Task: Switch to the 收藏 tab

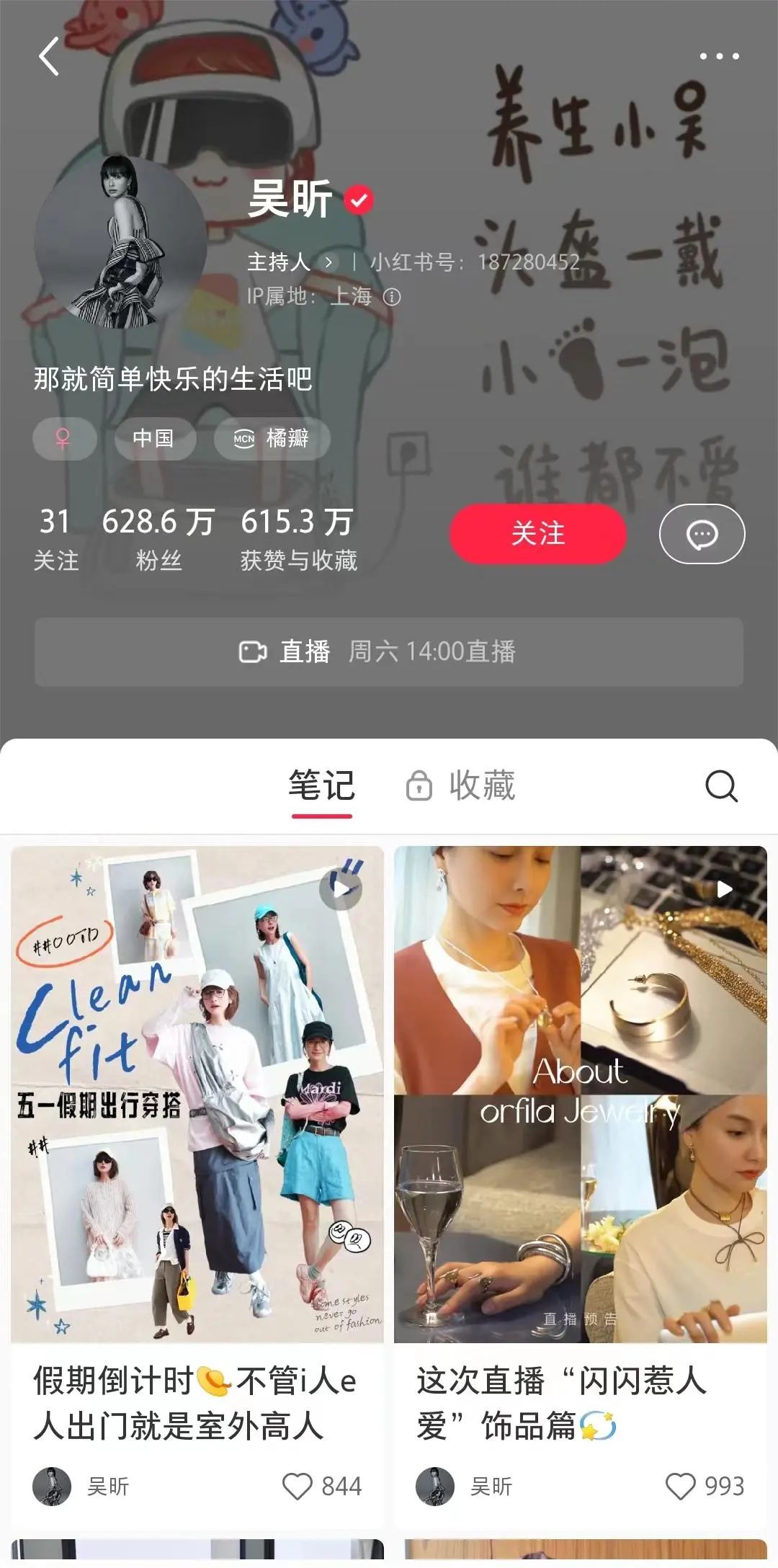Action: coord(462,786)
